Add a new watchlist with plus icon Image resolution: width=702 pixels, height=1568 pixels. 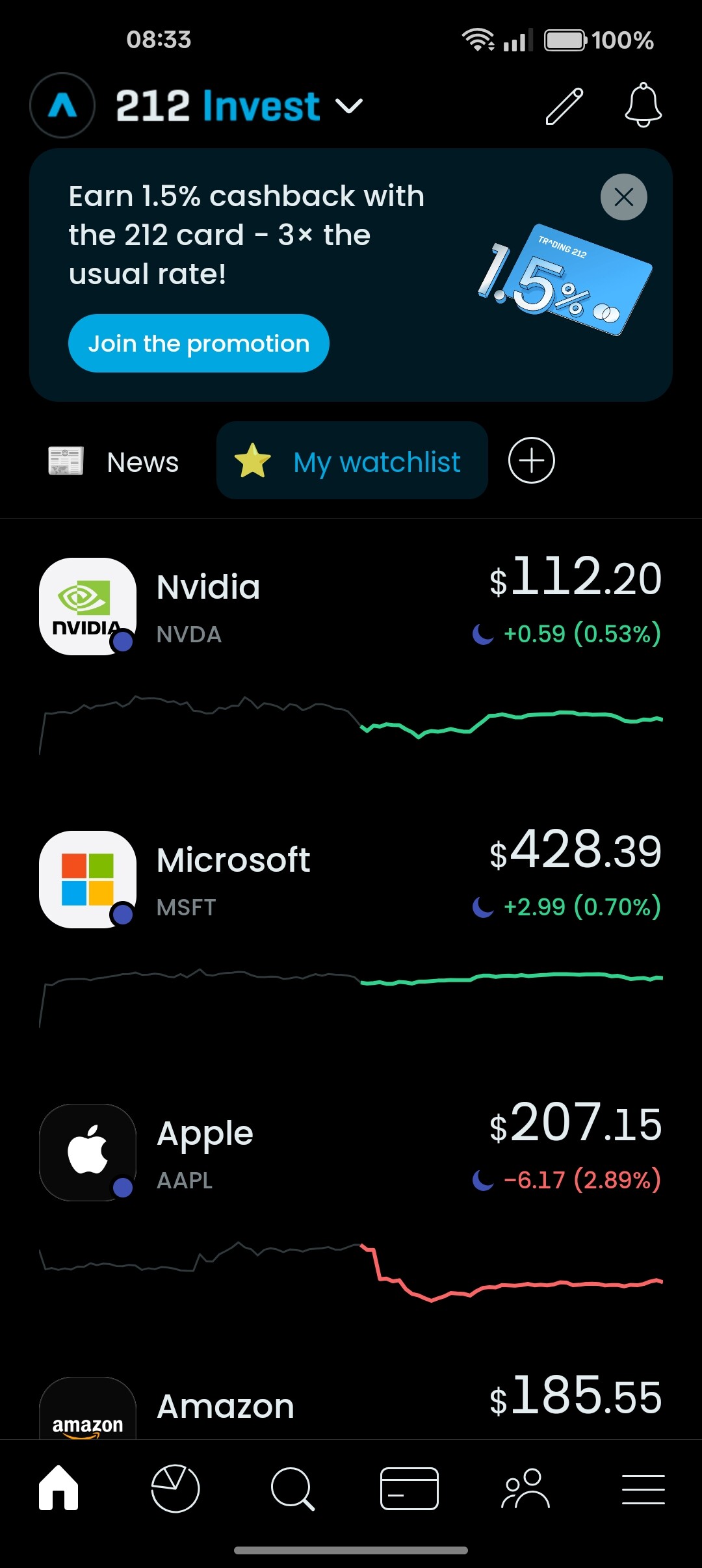point(532,461)
